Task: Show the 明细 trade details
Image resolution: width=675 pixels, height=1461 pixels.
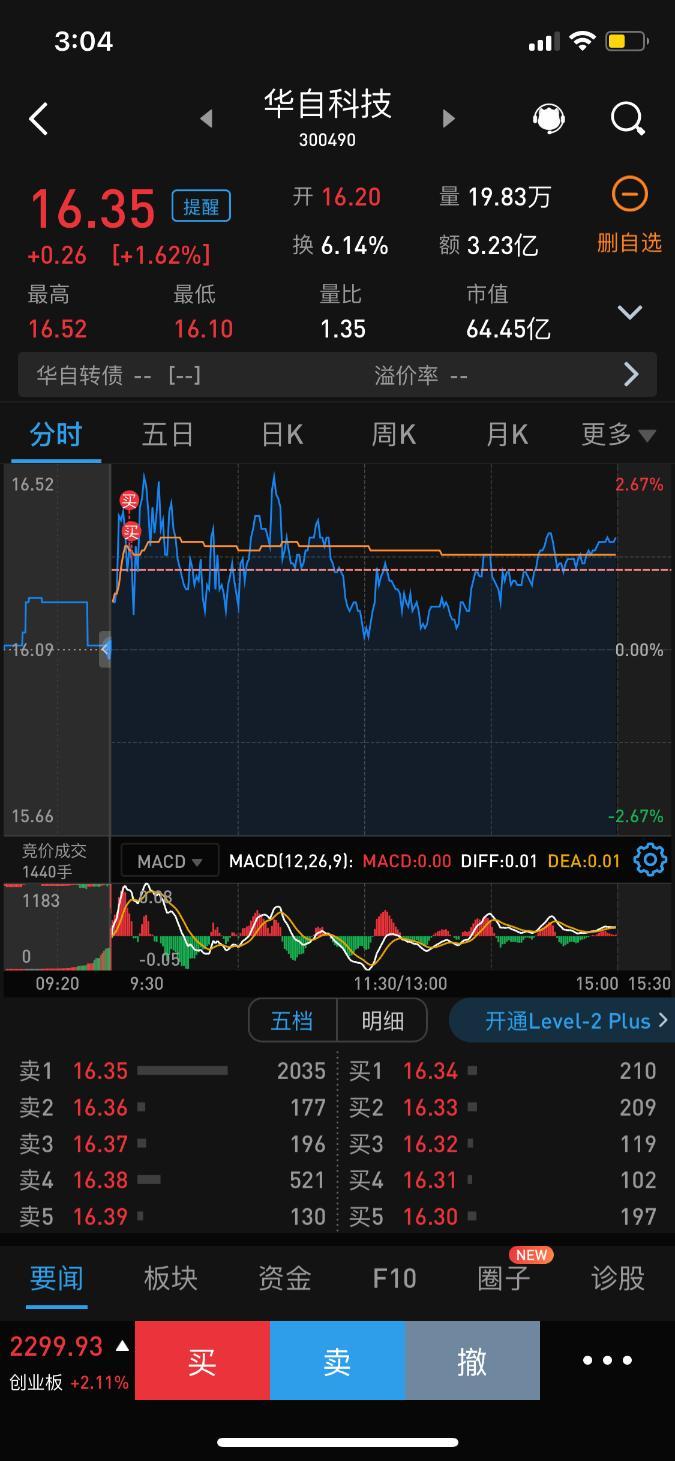Action: [382, 1021]
